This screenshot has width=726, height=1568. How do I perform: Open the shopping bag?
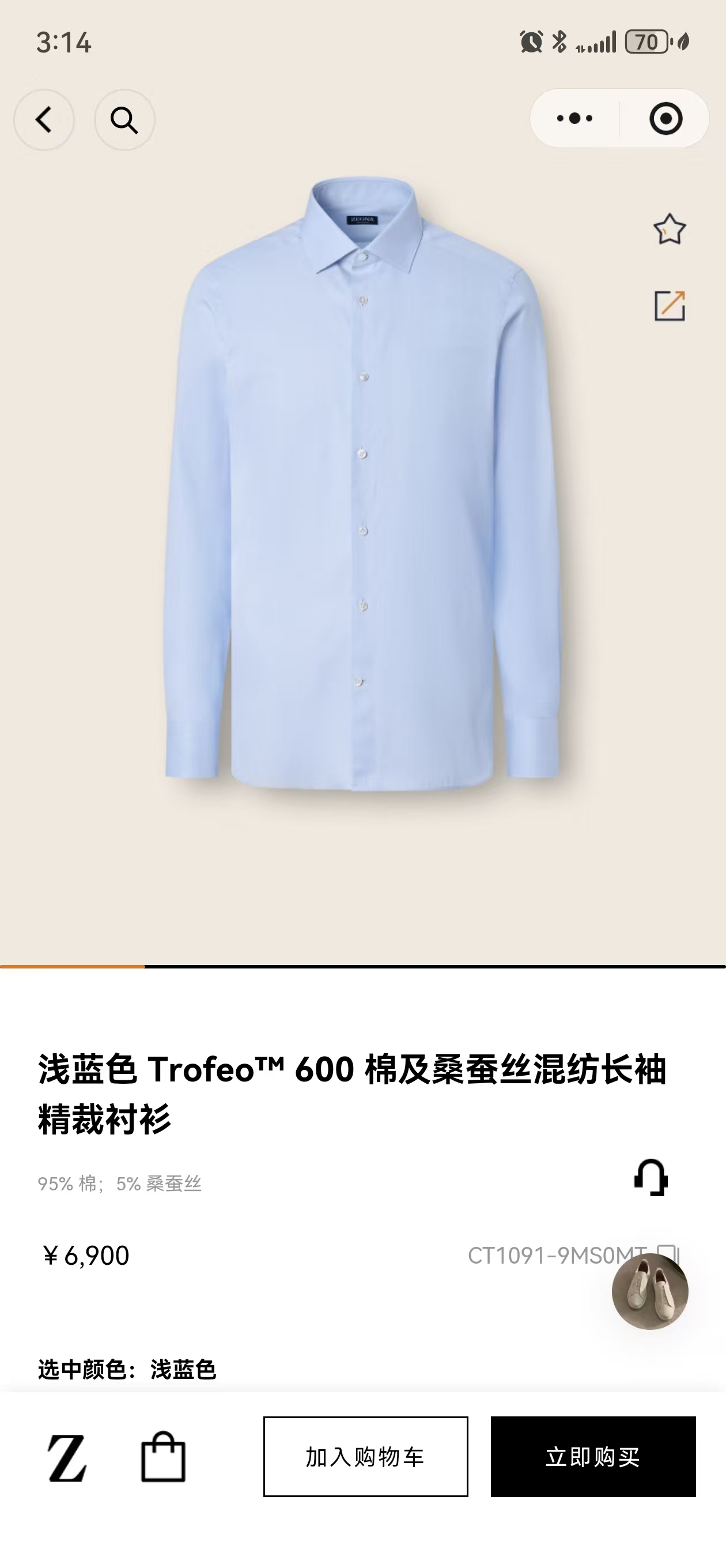click(x=163, y=1457)
